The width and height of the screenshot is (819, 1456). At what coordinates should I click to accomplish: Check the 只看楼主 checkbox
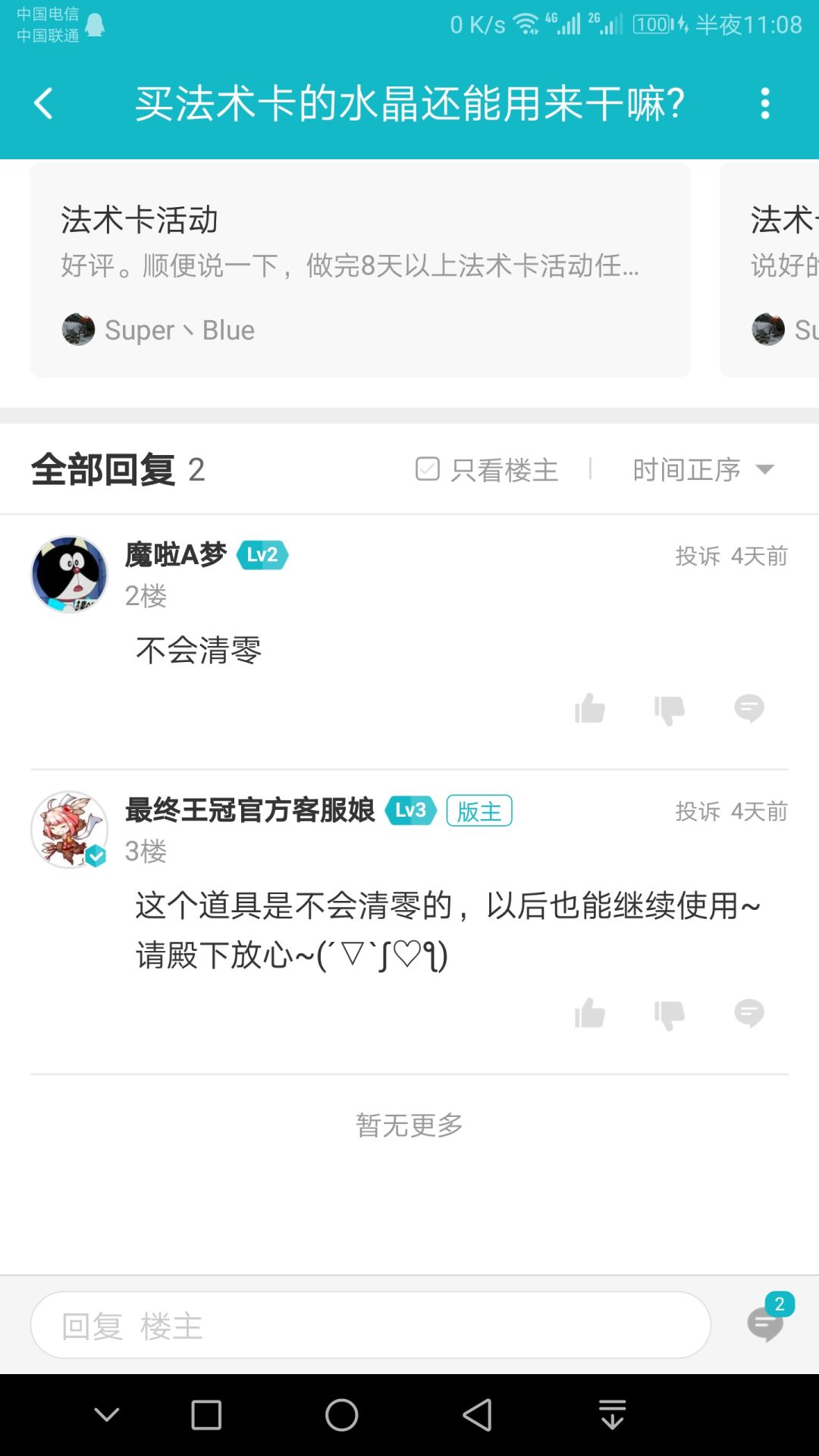pos(428,469)
